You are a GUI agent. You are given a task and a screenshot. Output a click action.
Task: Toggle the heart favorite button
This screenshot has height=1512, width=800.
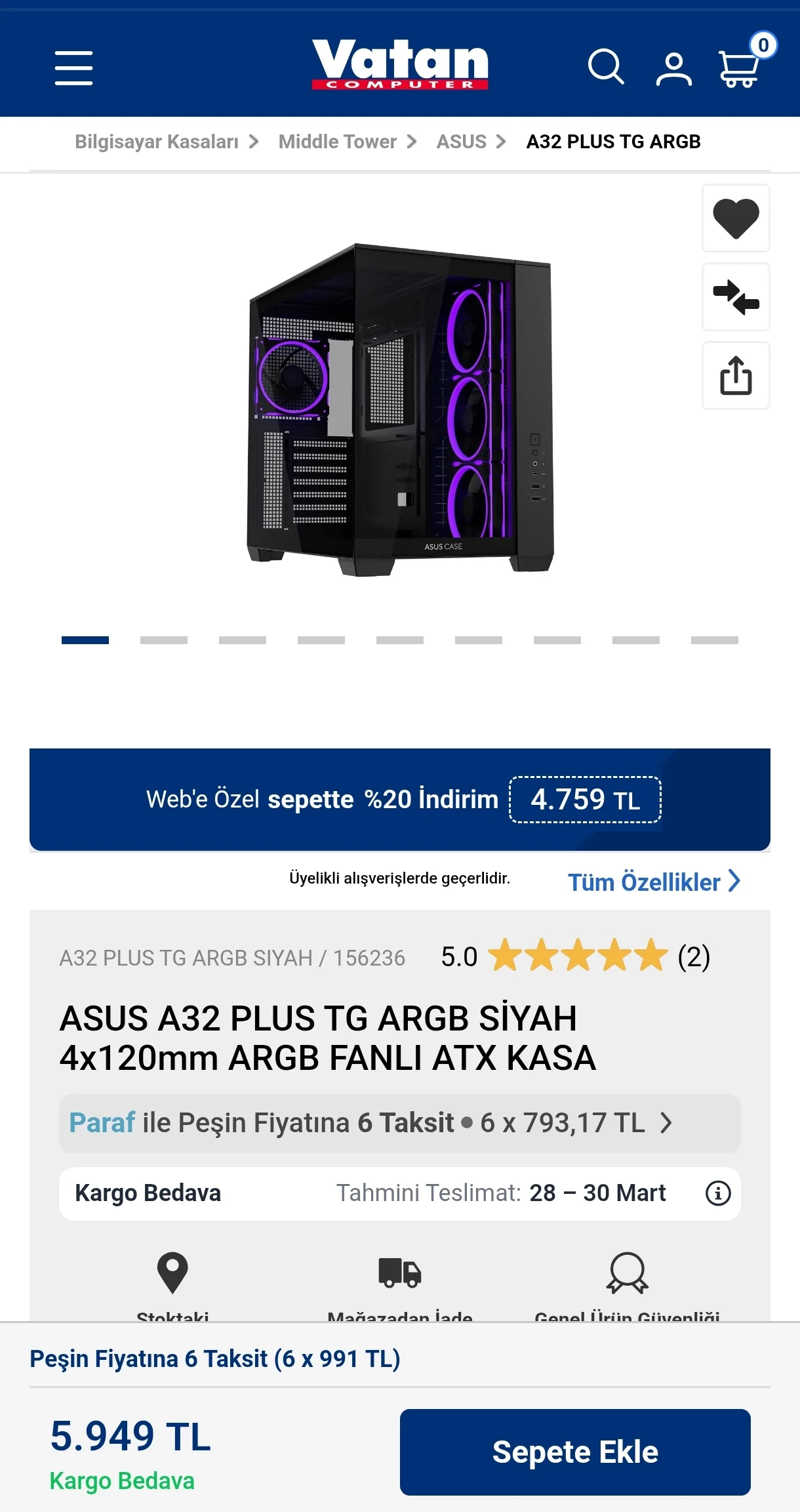coord(736,218)
